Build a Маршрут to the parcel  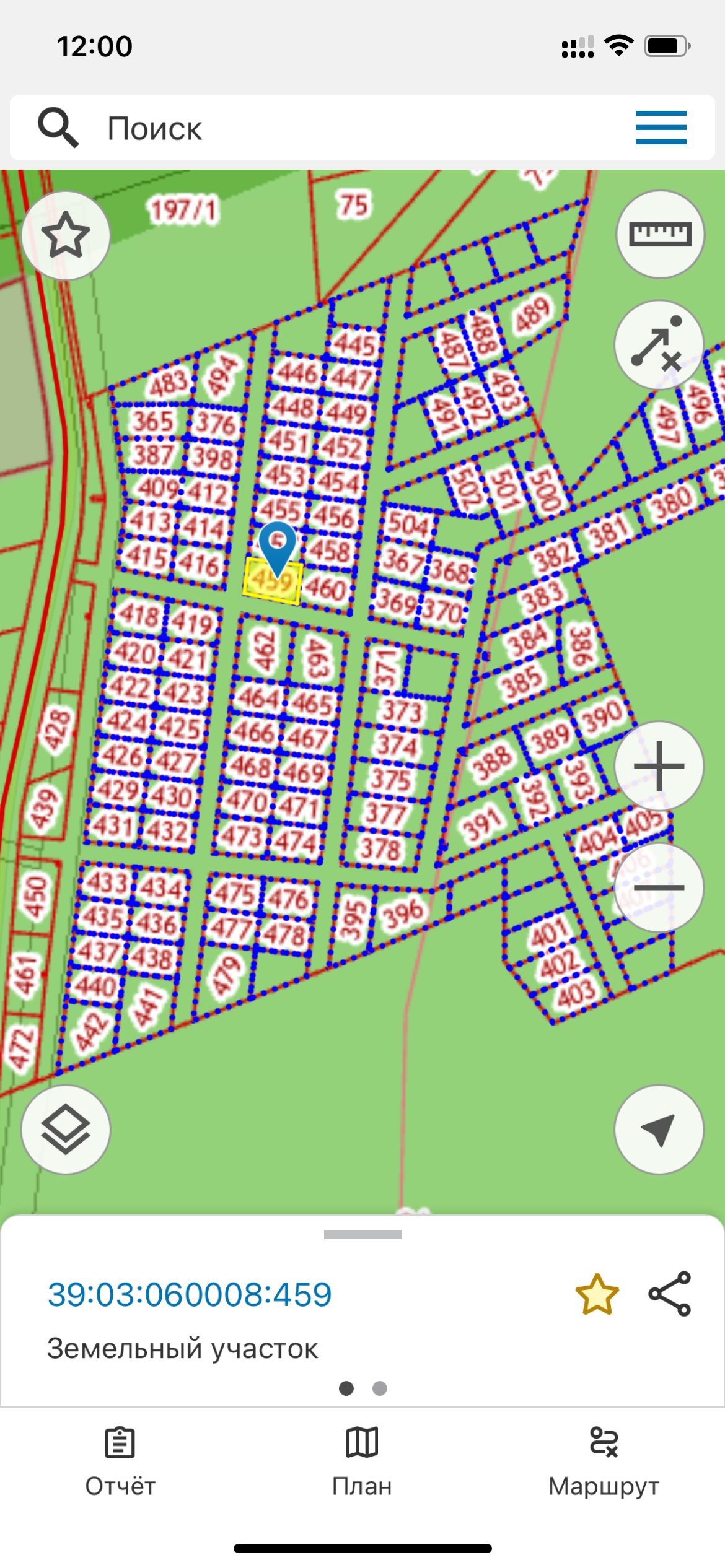(x=604, y=1460)
